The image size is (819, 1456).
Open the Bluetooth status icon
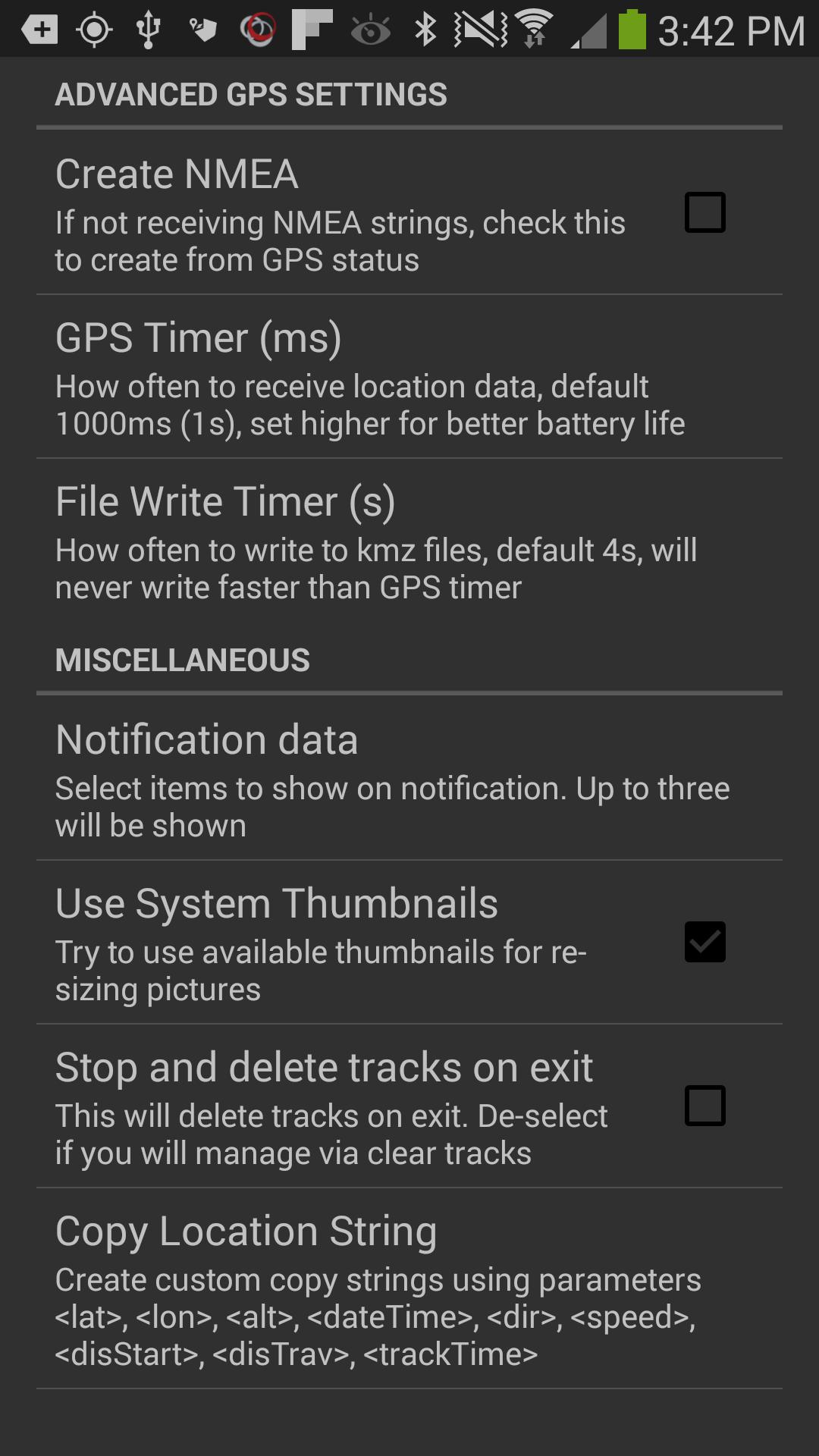(x=425, y=29)
